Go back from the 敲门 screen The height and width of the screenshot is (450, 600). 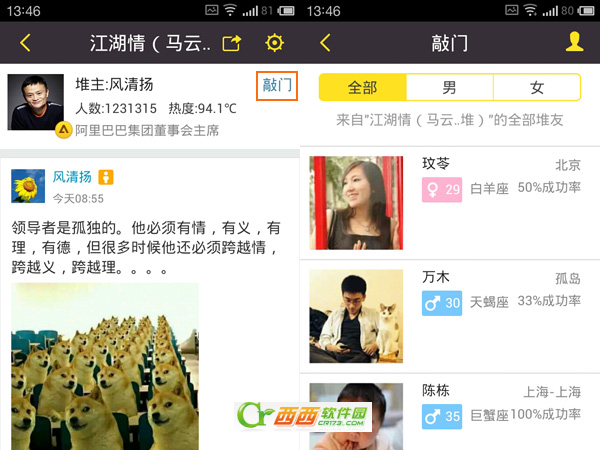pyautogui.click(x=325, y=43)
